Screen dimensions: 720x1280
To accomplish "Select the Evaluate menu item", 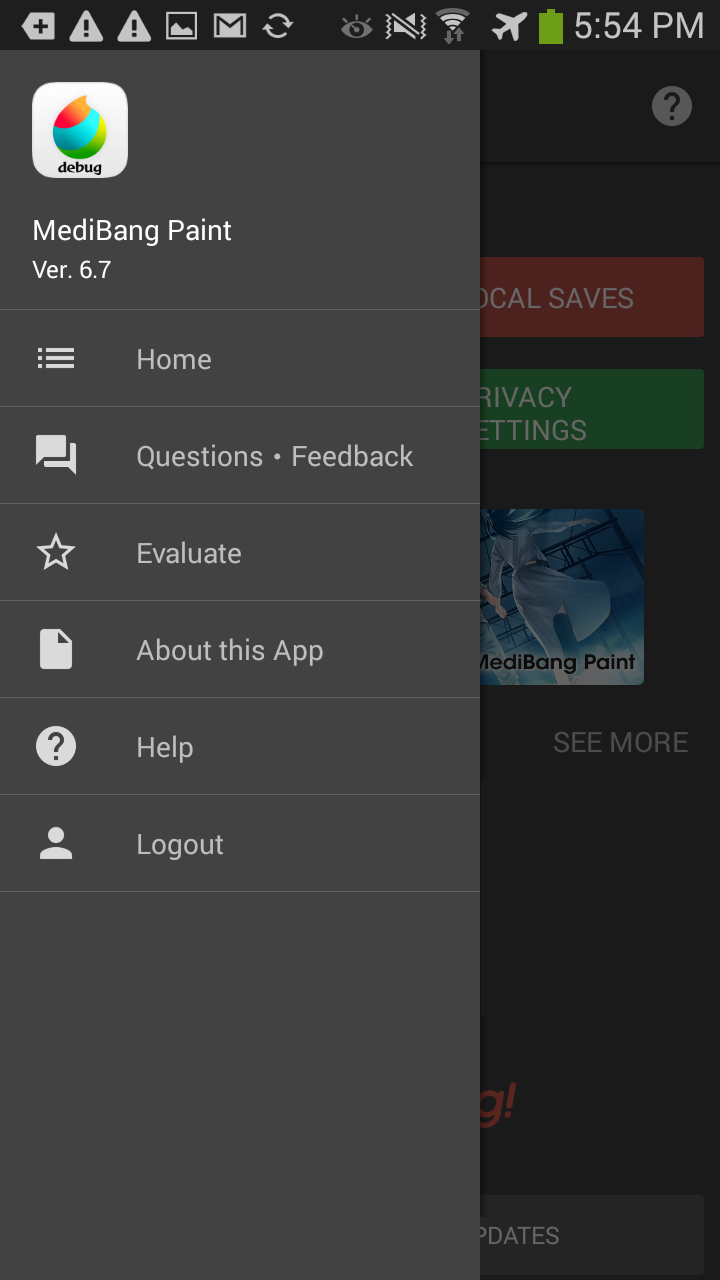I will pos(240,553).
